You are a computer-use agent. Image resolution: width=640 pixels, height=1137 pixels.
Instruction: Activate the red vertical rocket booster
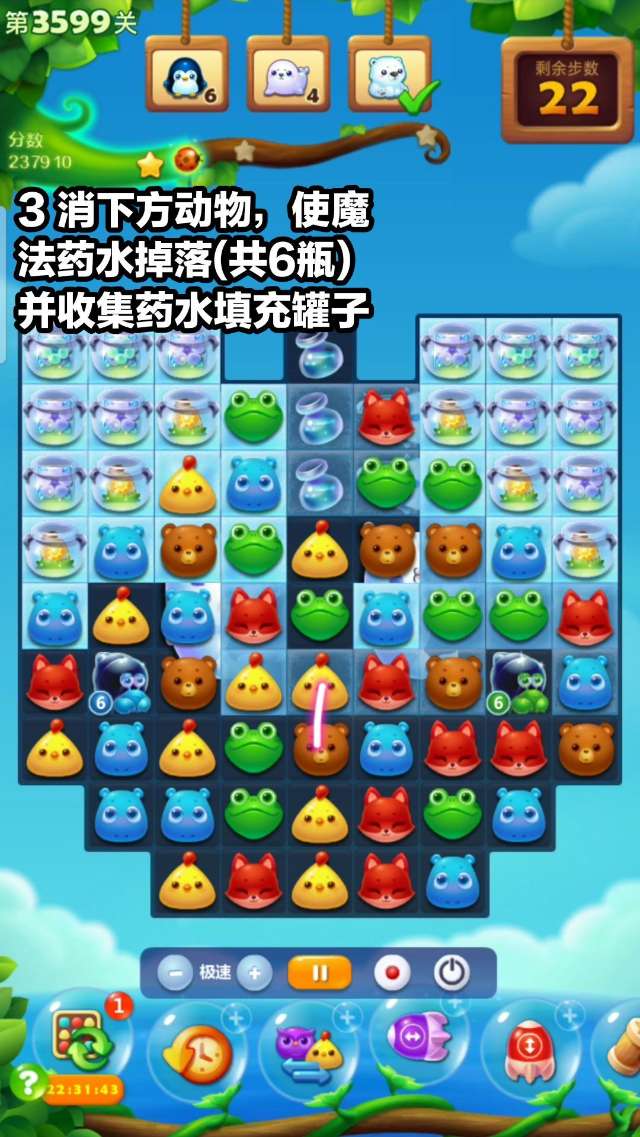529,1046
